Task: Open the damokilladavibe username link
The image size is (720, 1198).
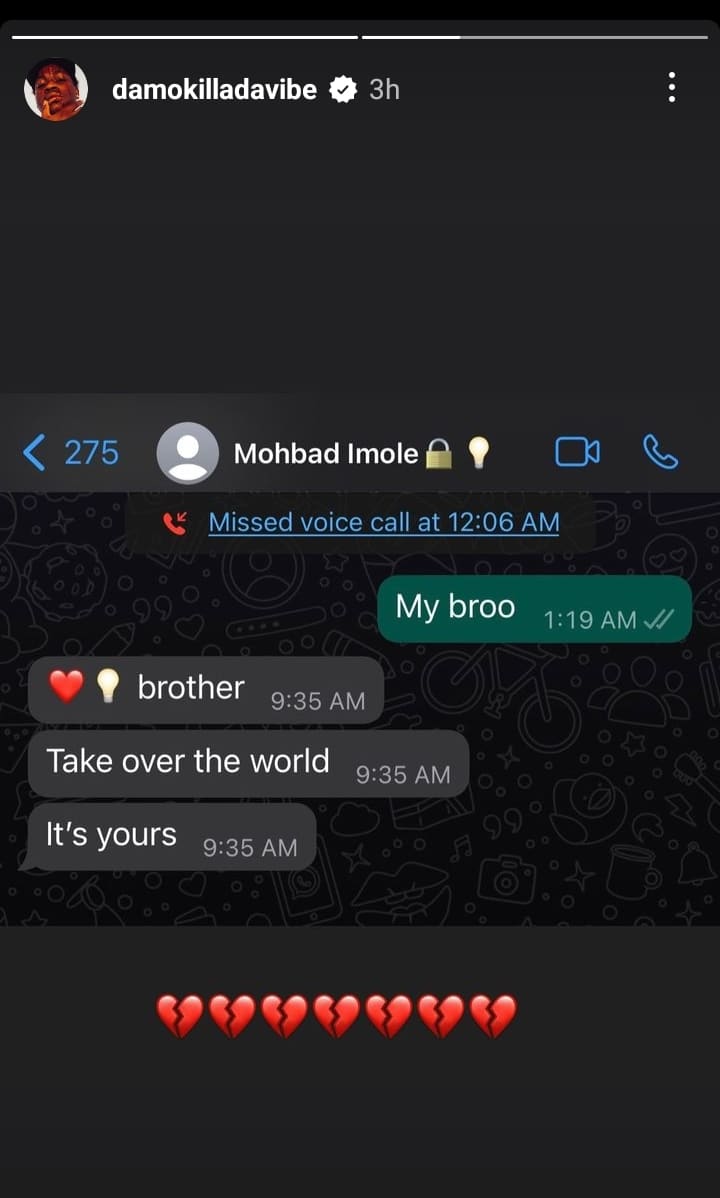Action: 214,89
